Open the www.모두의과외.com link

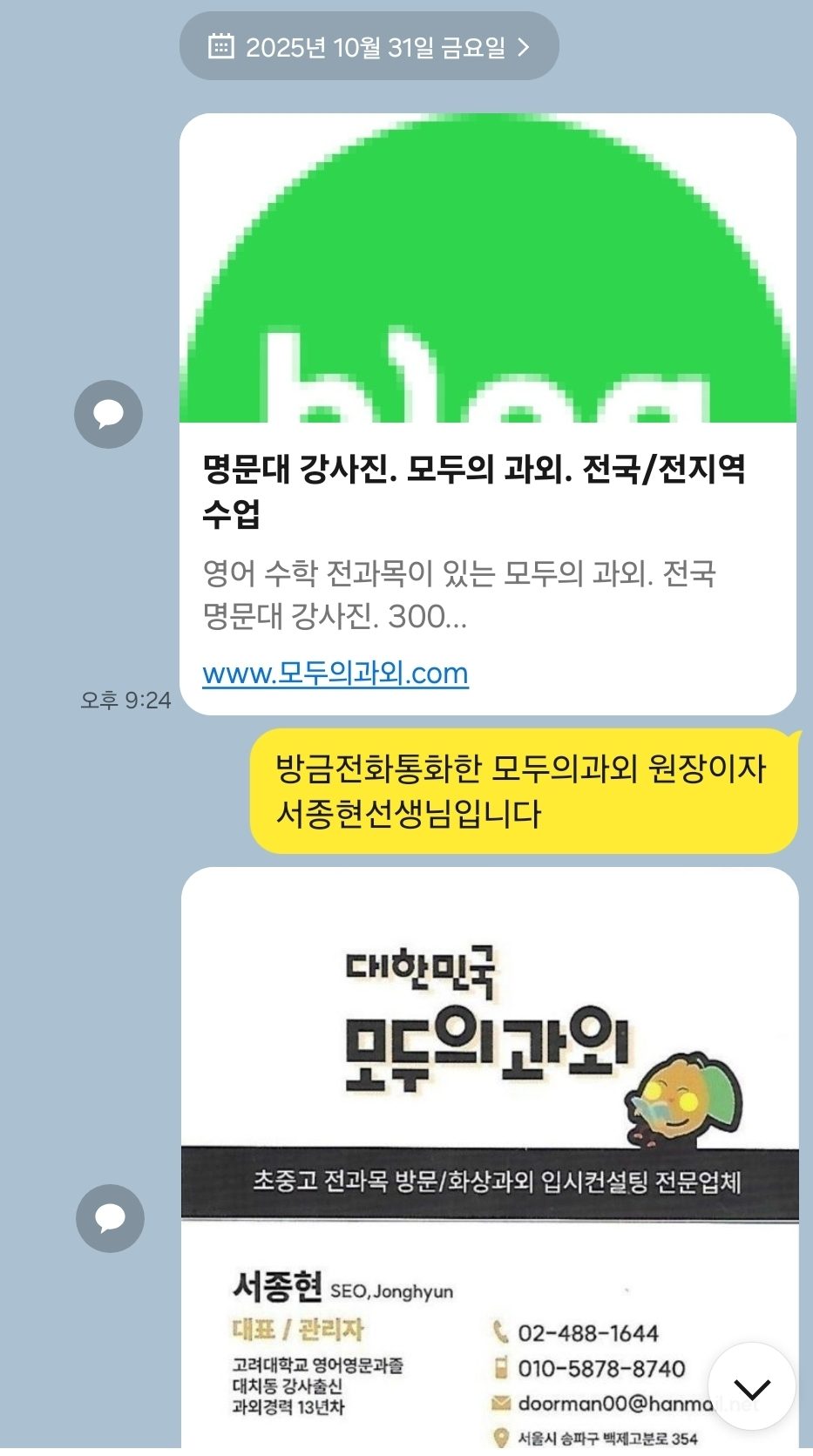pyautogui.click(x=335, y=674)
